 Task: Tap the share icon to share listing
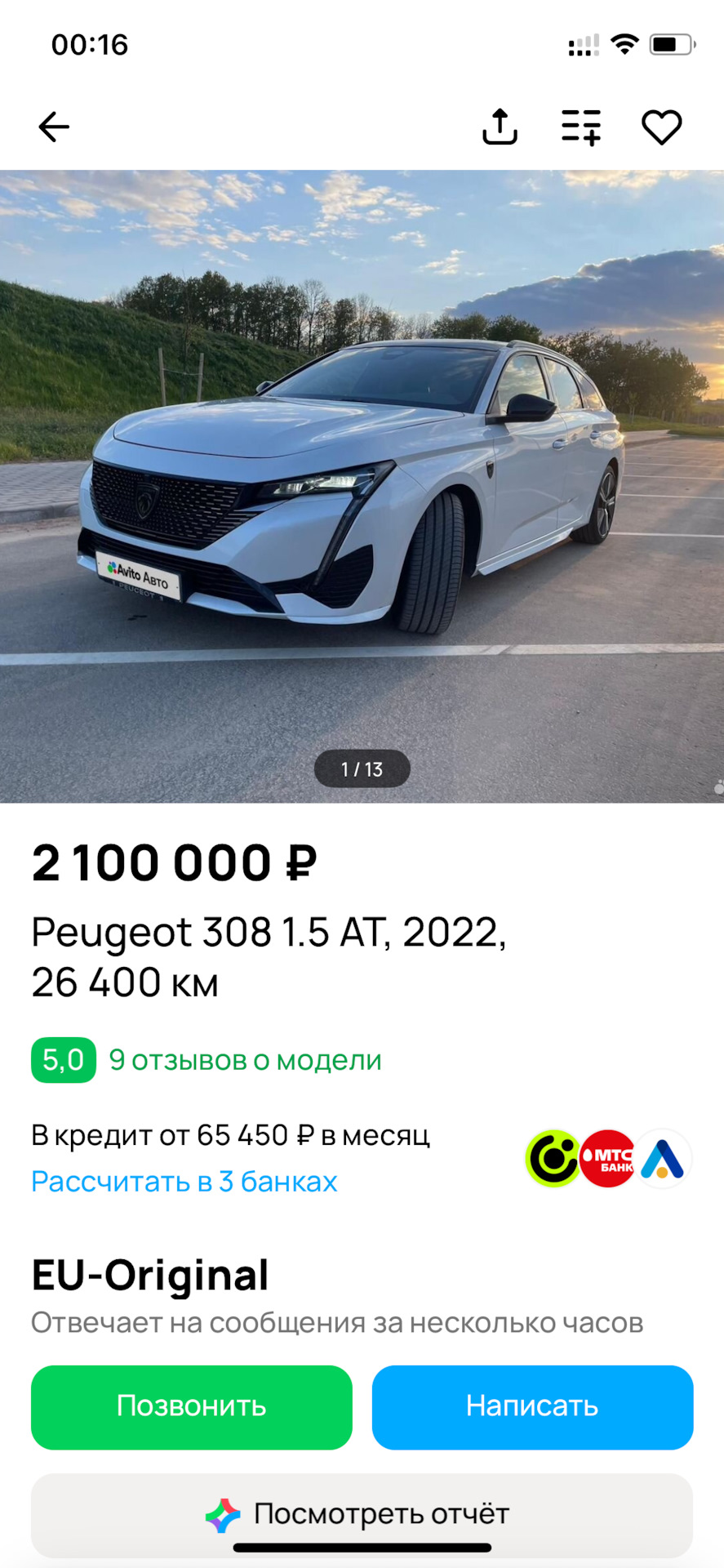pos(500,126)
